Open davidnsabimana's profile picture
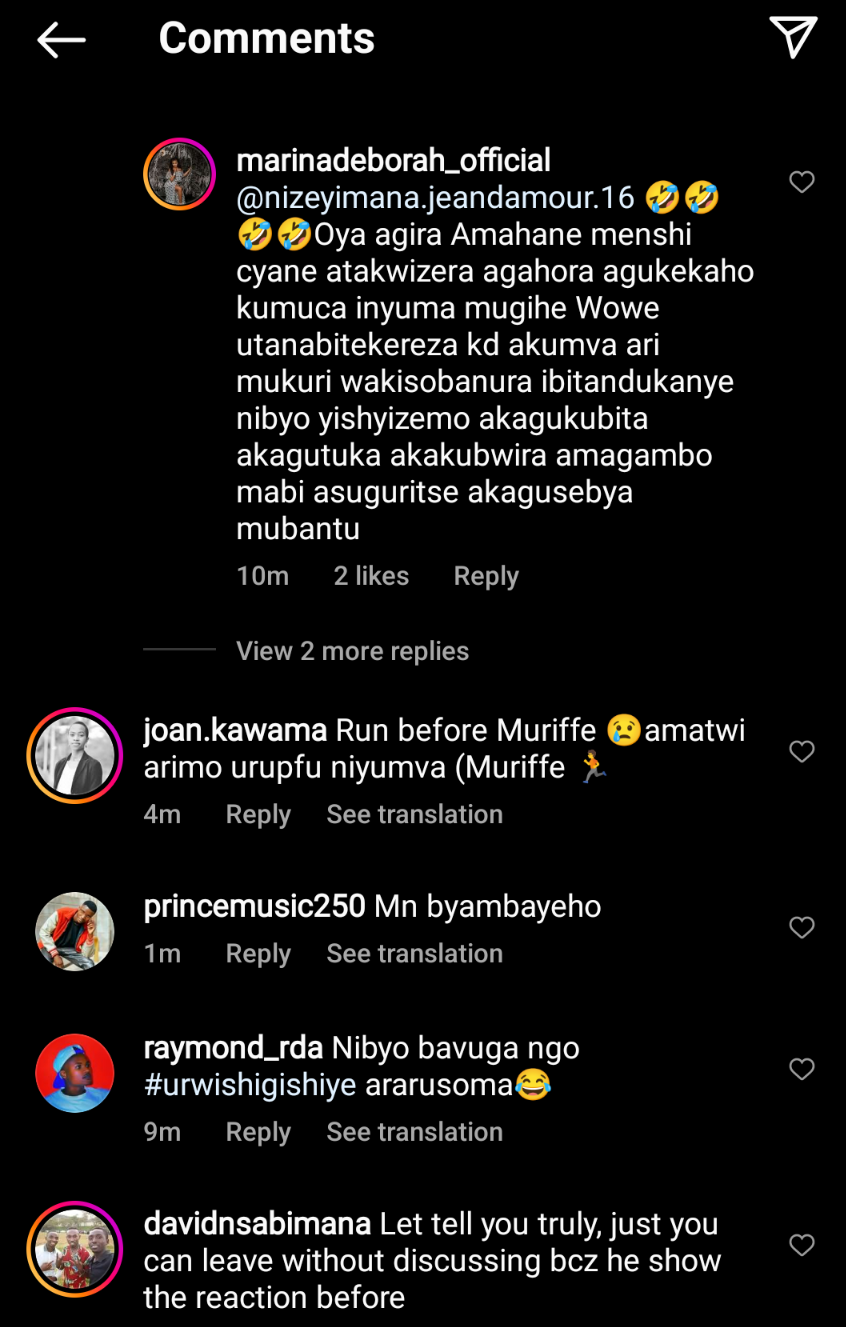 coord(75,1249)
